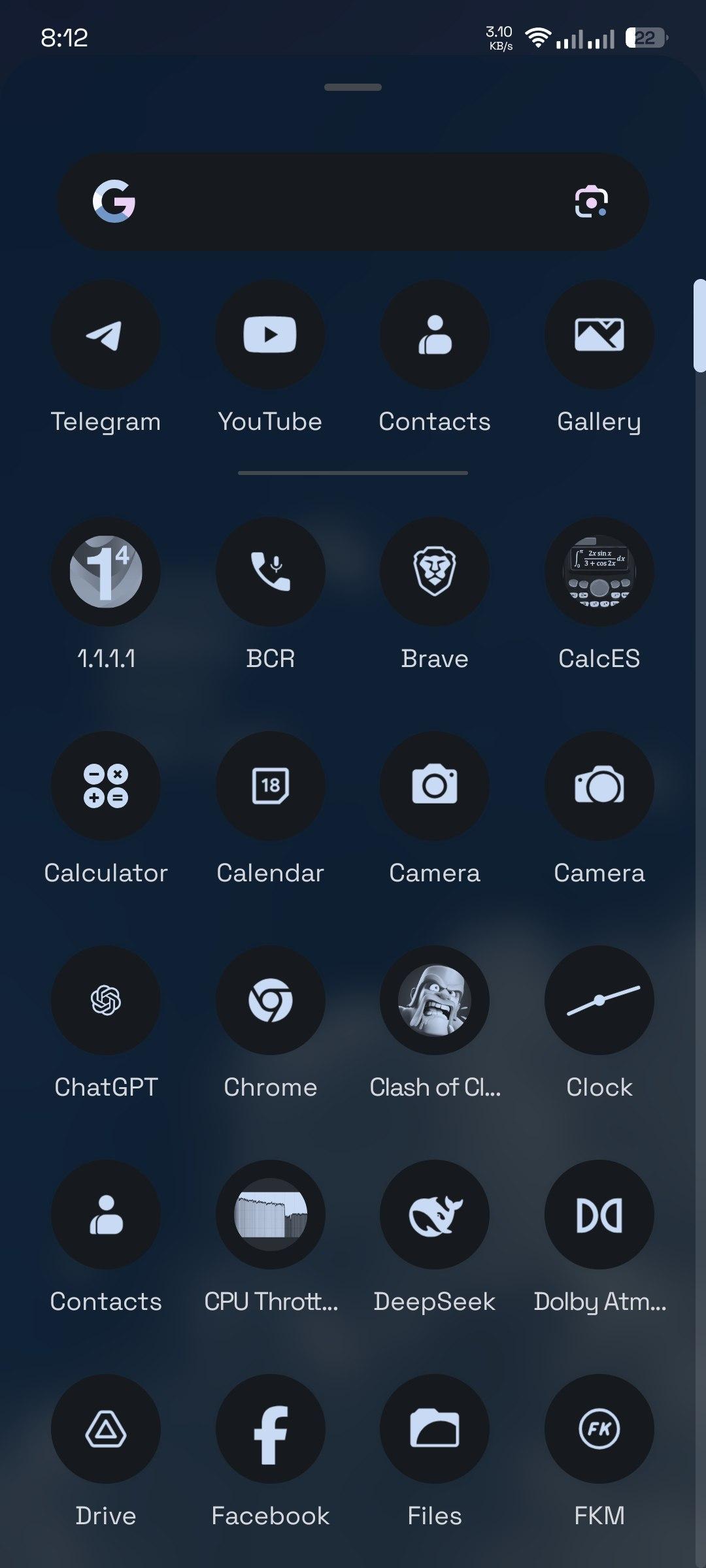Open the CPU Throttling app
Image resolution: width=706 pixels, height=1568 pixels.
click(x=270, y=1215)
